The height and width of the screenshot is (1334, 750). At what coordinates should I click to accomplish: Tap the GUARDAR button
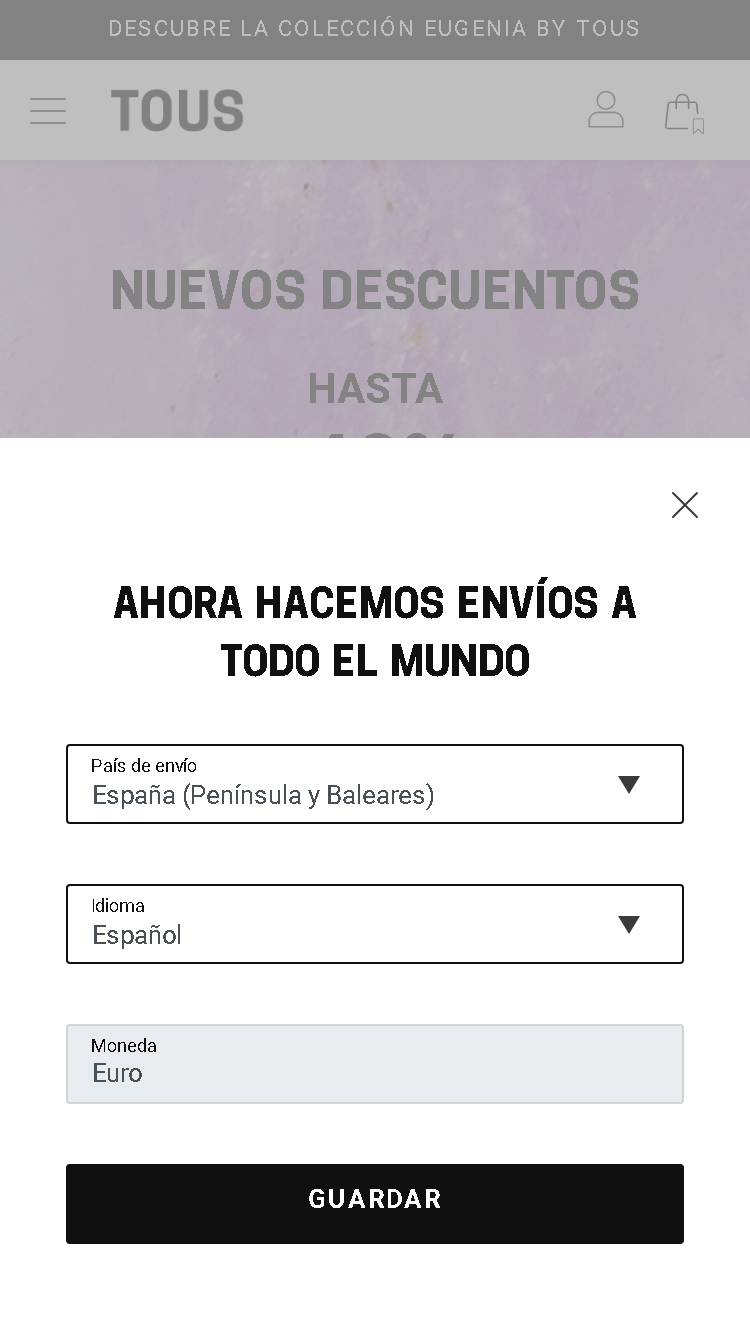(375, 1204)
